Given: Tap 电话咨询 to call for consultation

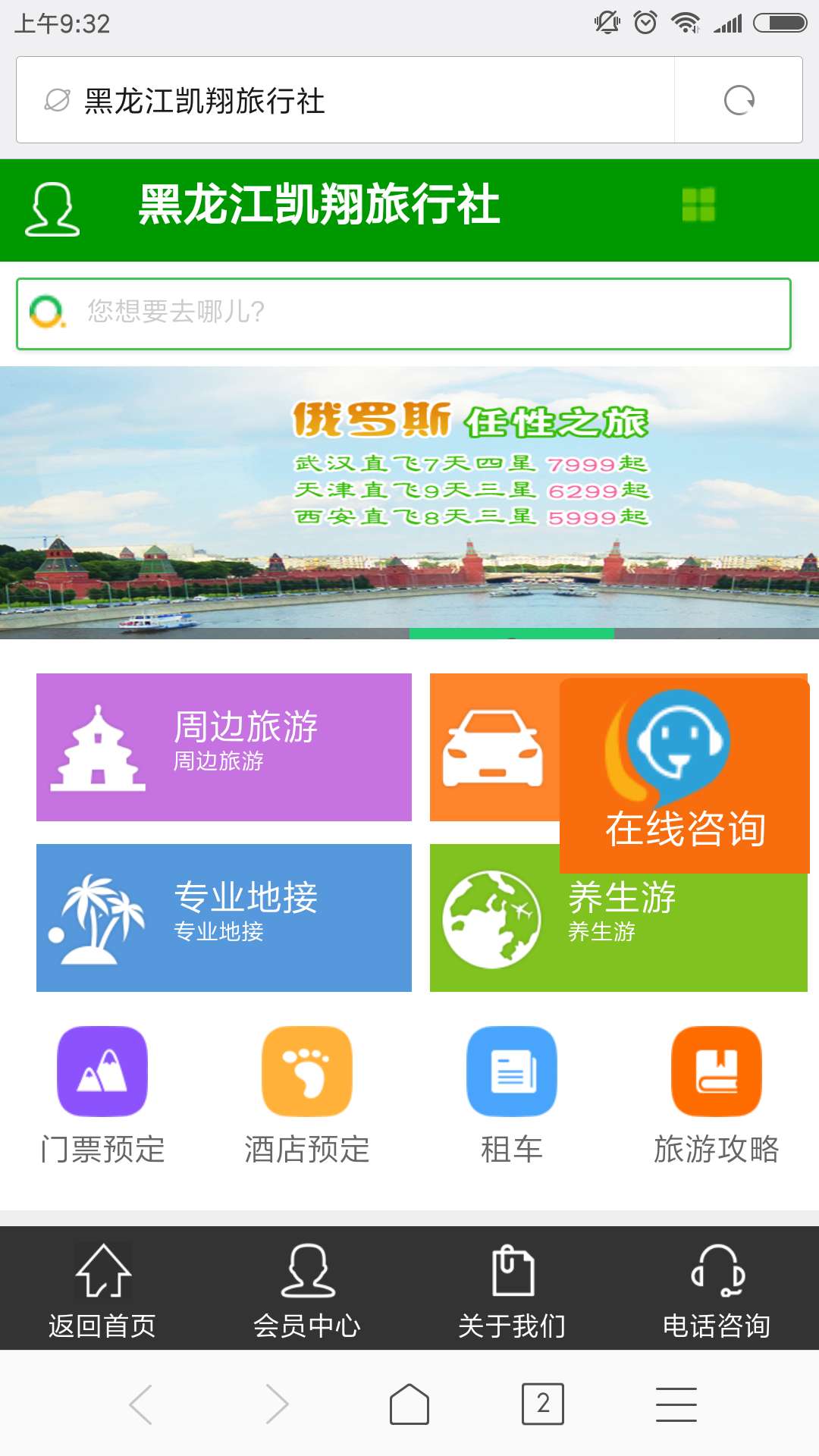Looking at the screenshot, I should [x=717, y=1291].
